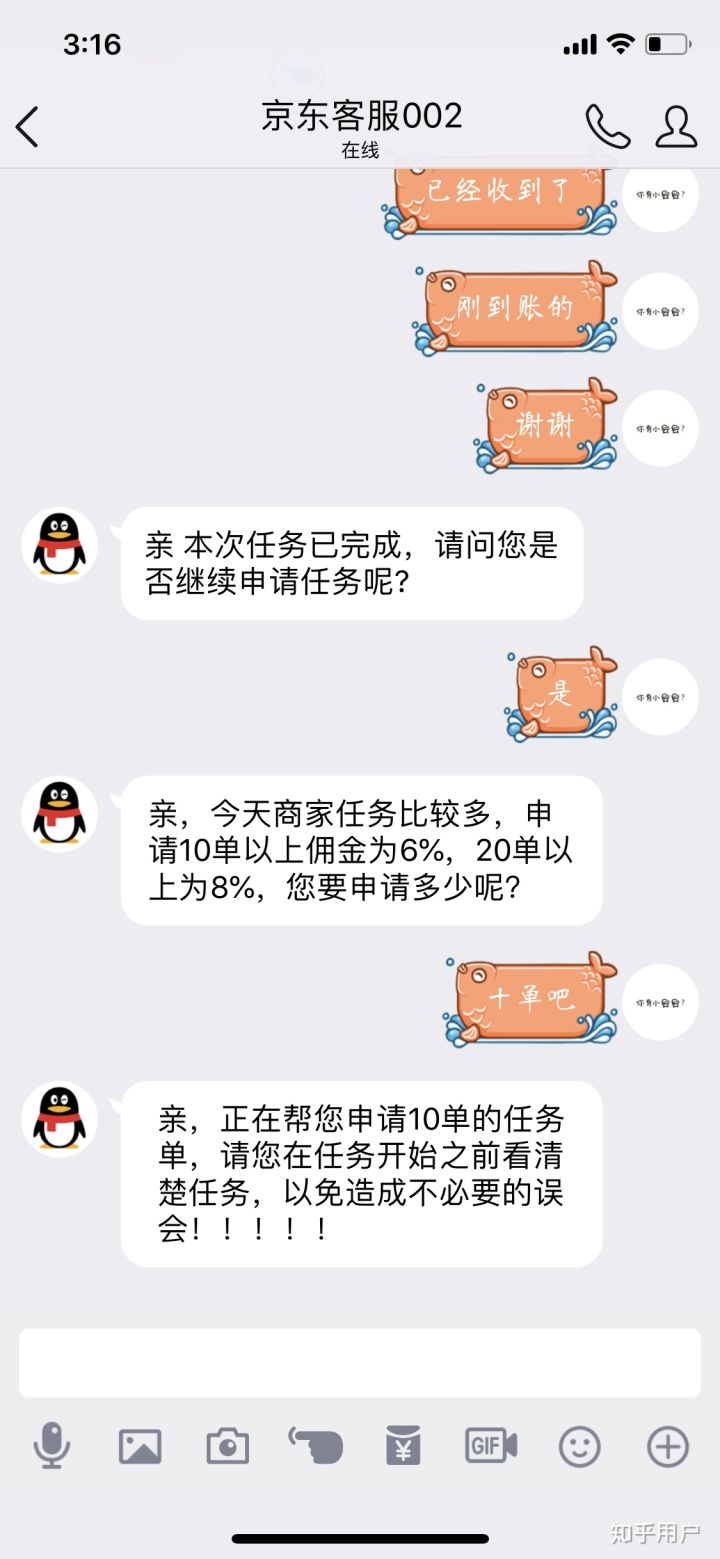Open the GIF video option
Image resolution: width=720 pixels, height=1559 pixels.
coord(491,1446)
